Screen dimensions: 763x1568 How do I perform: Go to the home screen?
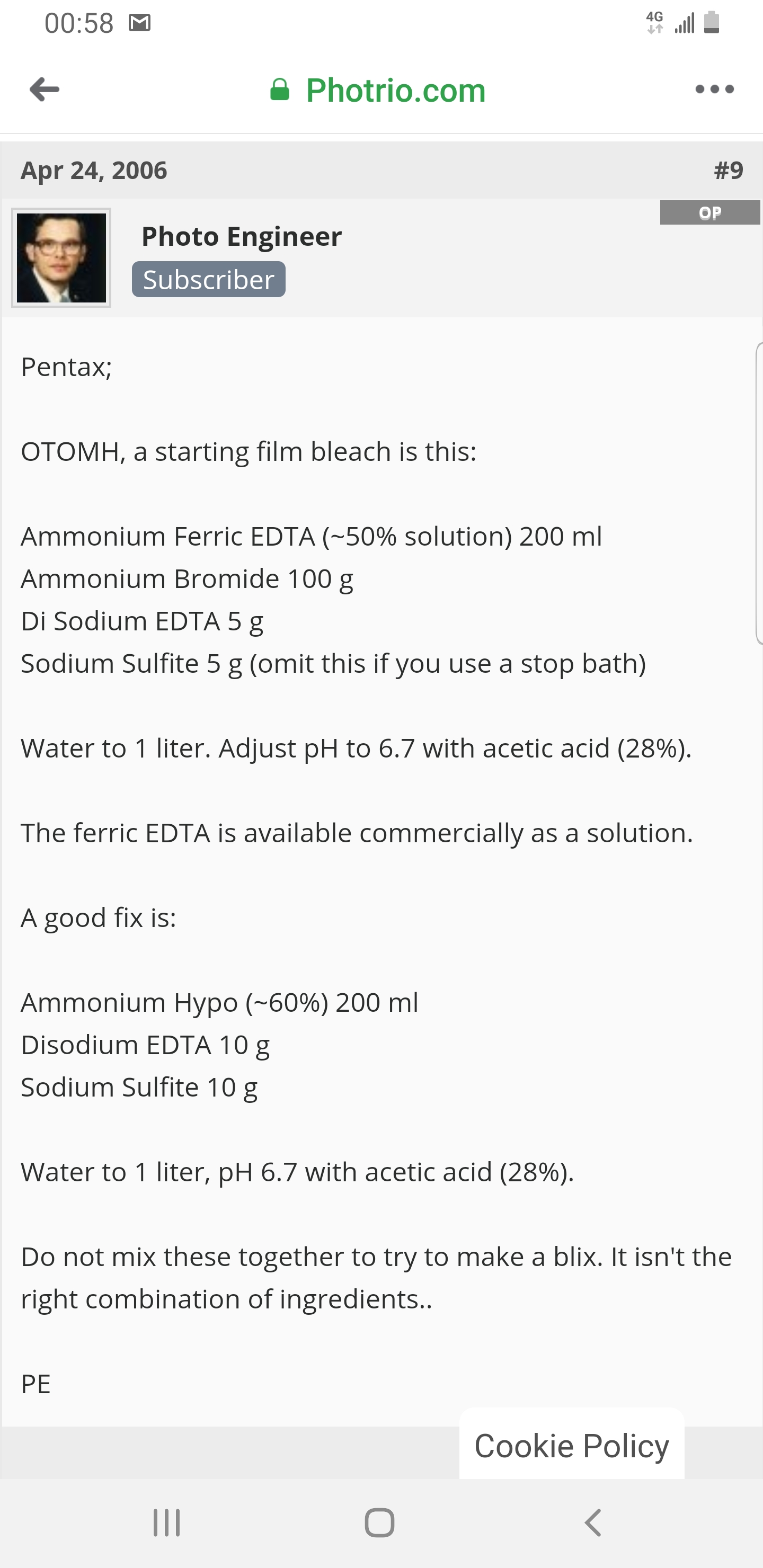click(x=379, y=1522)
